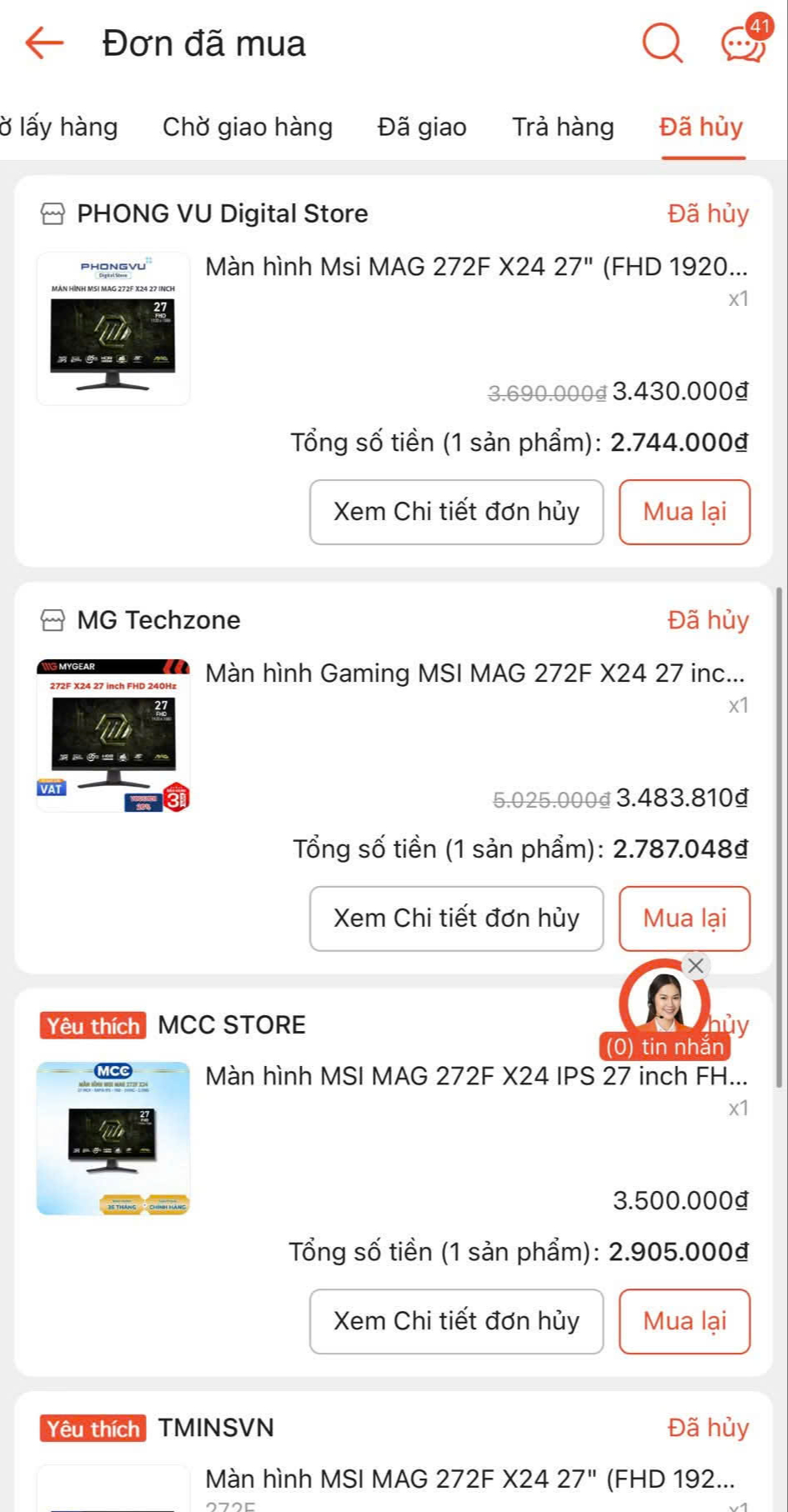Open the (0) tin nhắn message bubble
788x1512 pixels.
pos(665,1046)
